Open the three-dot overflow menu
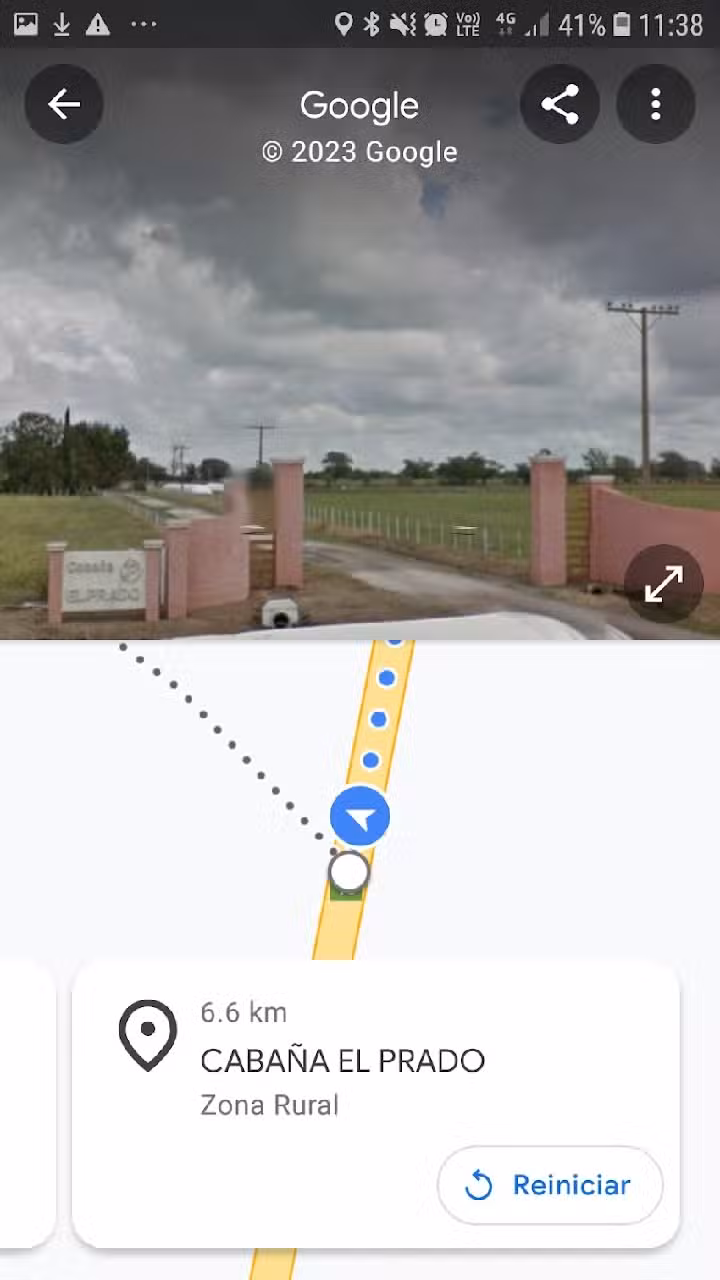720x1280 pixels. [x=656, y=104]
